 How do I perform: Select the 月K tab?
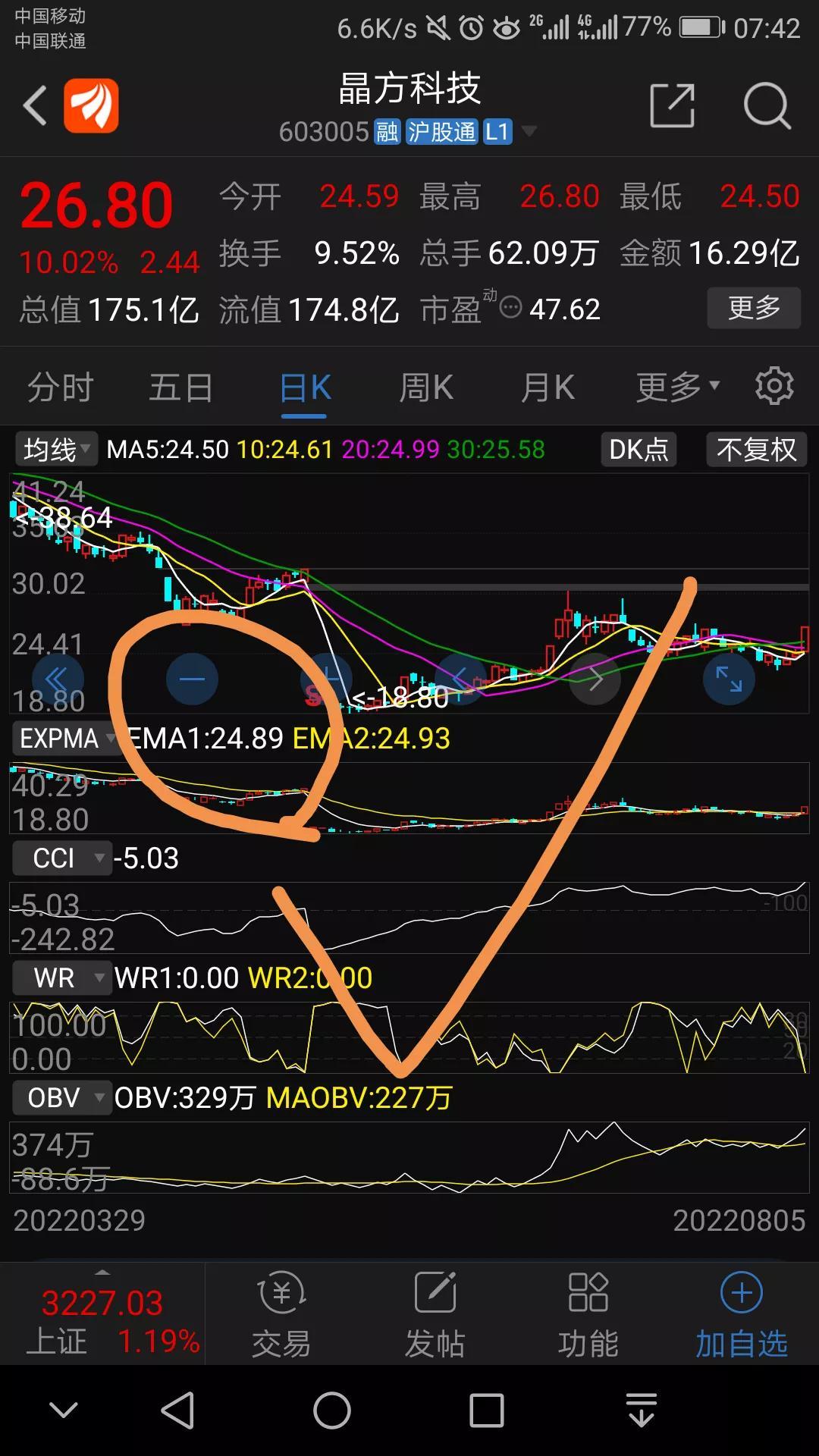(548, 388)
